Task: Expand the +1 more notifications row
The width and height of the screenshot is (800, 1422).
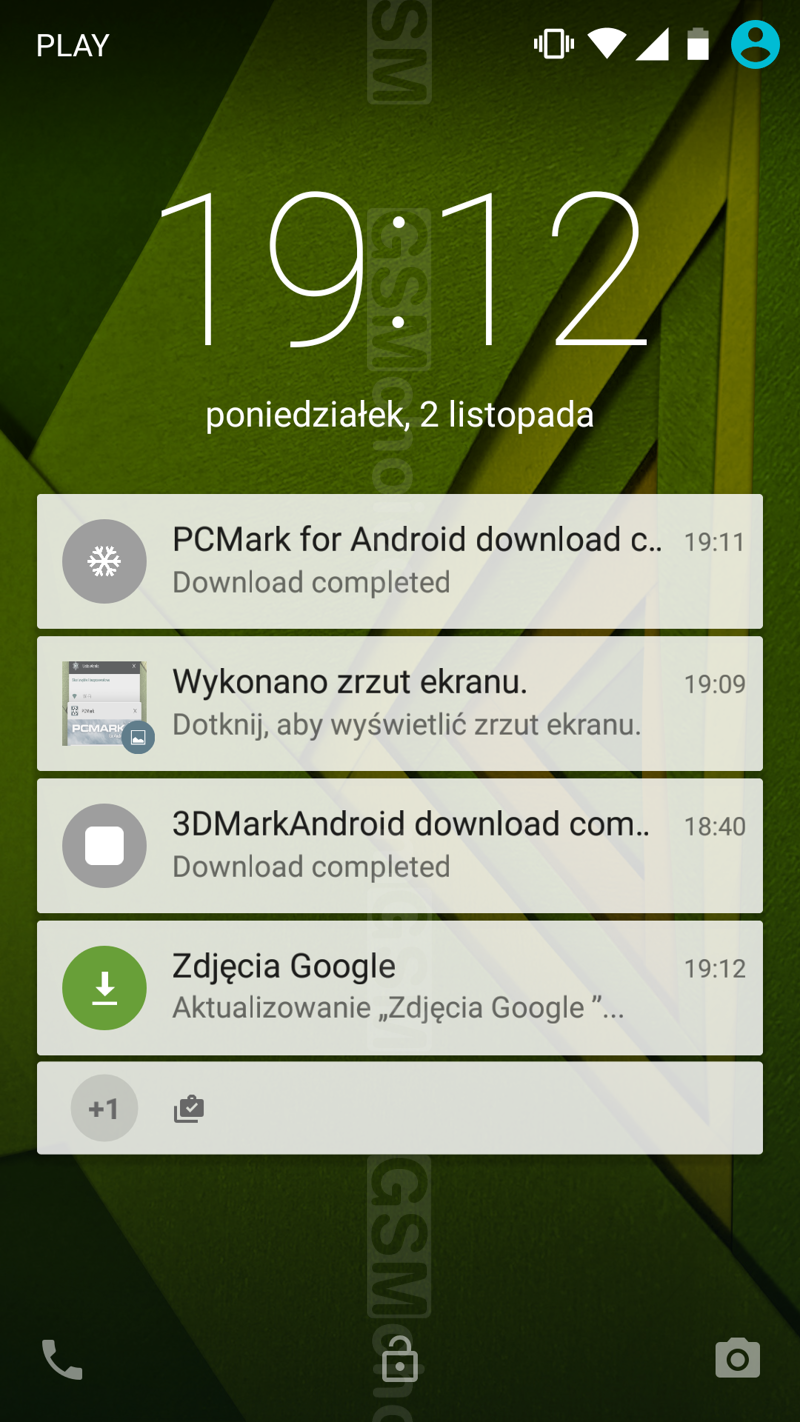Action: click(x=400, y=1108)
